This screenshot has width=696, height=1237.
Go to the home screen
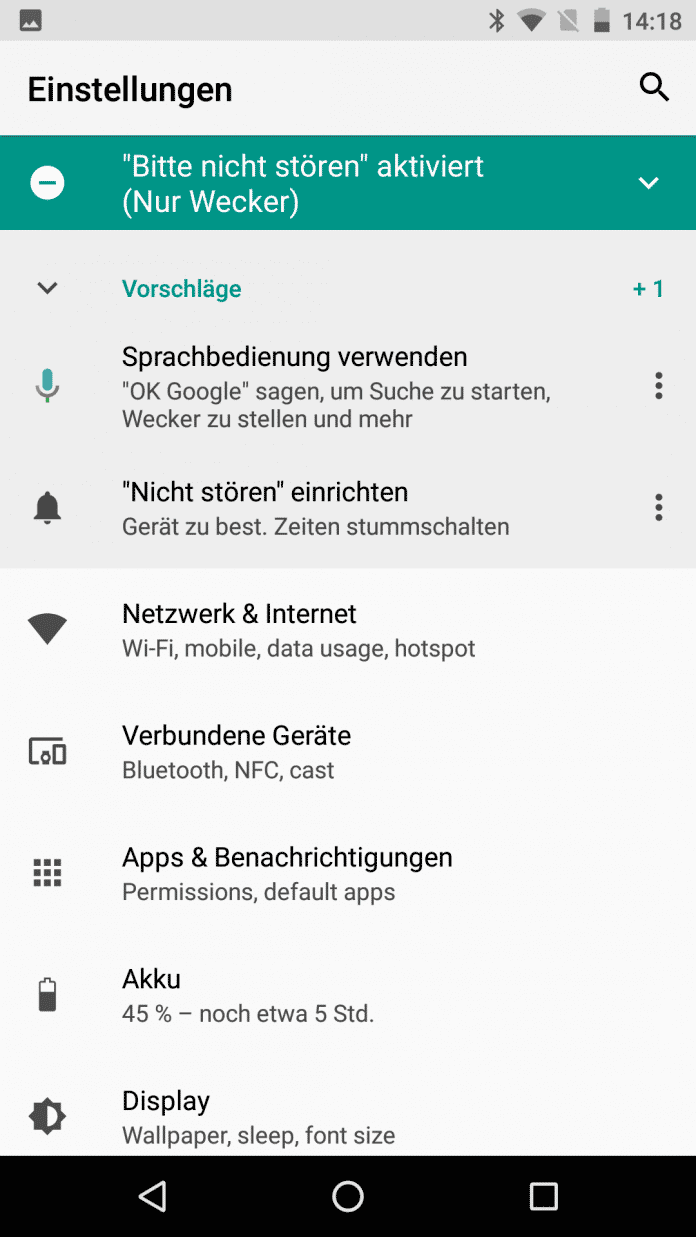(348, 1196)
